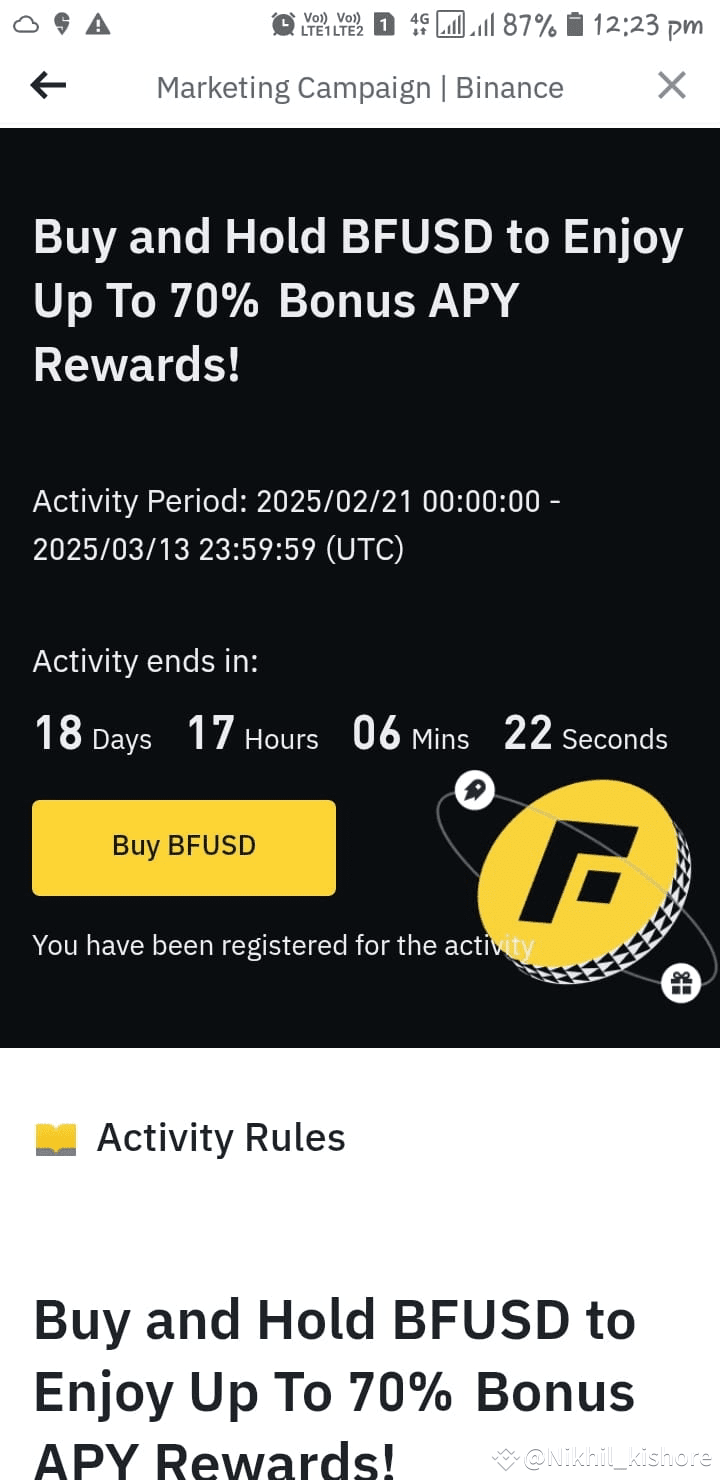
Task: Tap the countdown timer showing 18 Days
Action: tap(93, 735)
